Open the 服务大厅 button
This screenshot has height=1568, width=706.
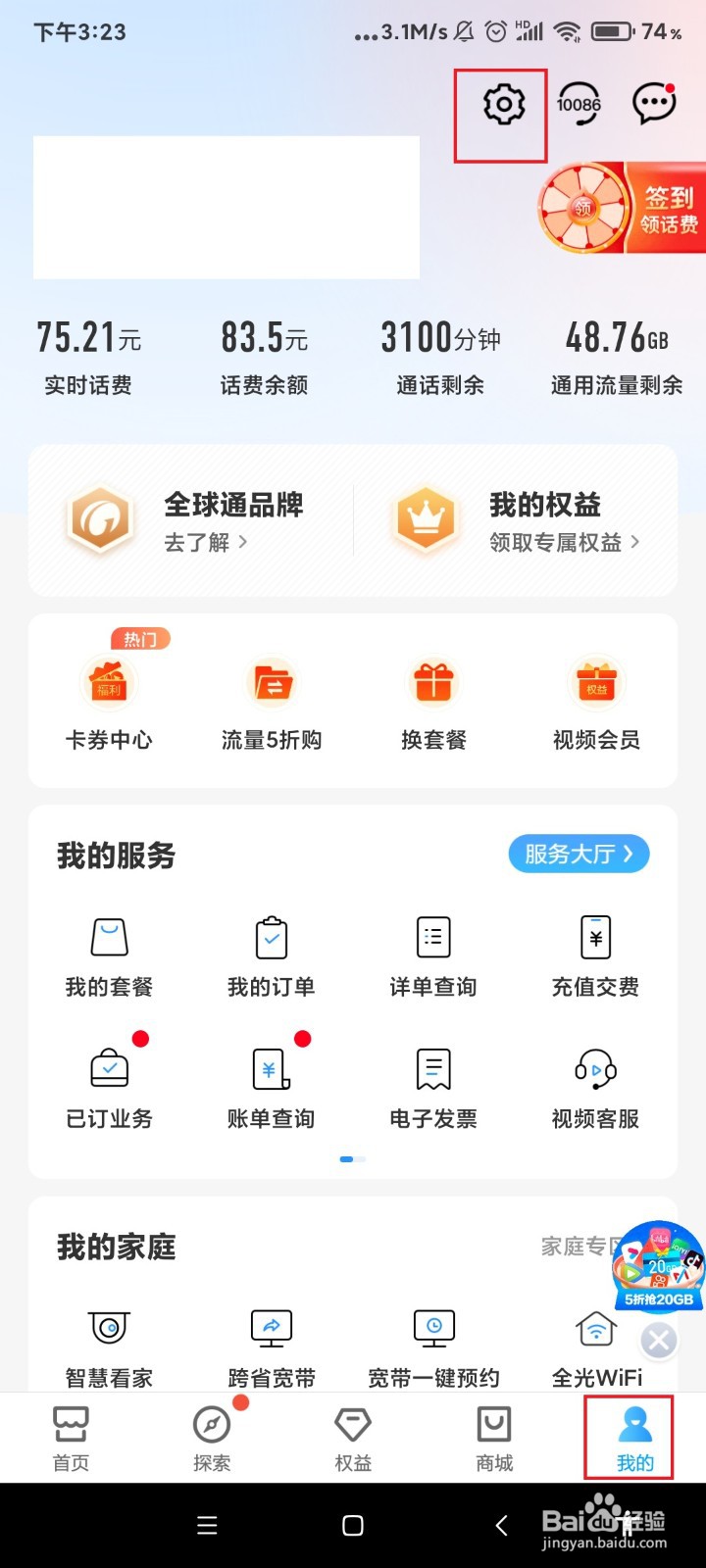point(578,854)
